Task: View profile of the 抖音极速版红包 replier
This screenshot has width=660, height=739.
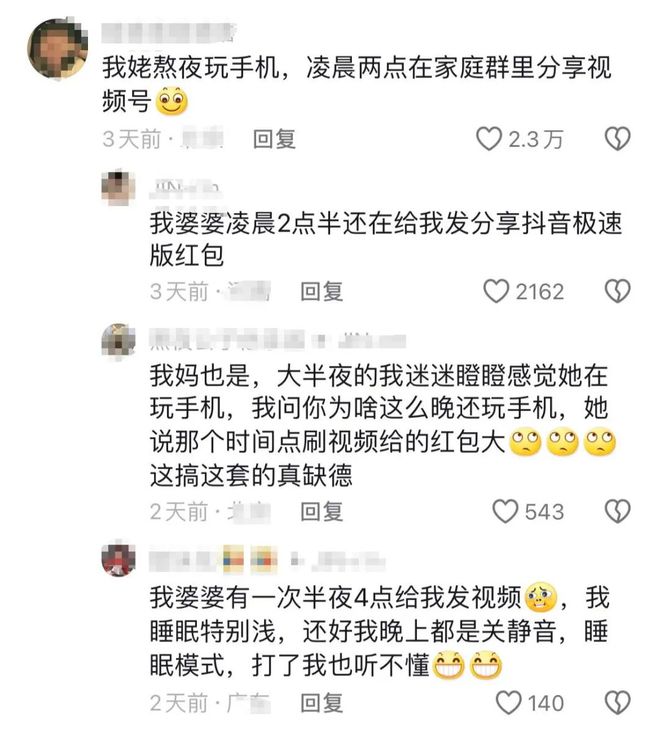Action: tap(118, 188)
